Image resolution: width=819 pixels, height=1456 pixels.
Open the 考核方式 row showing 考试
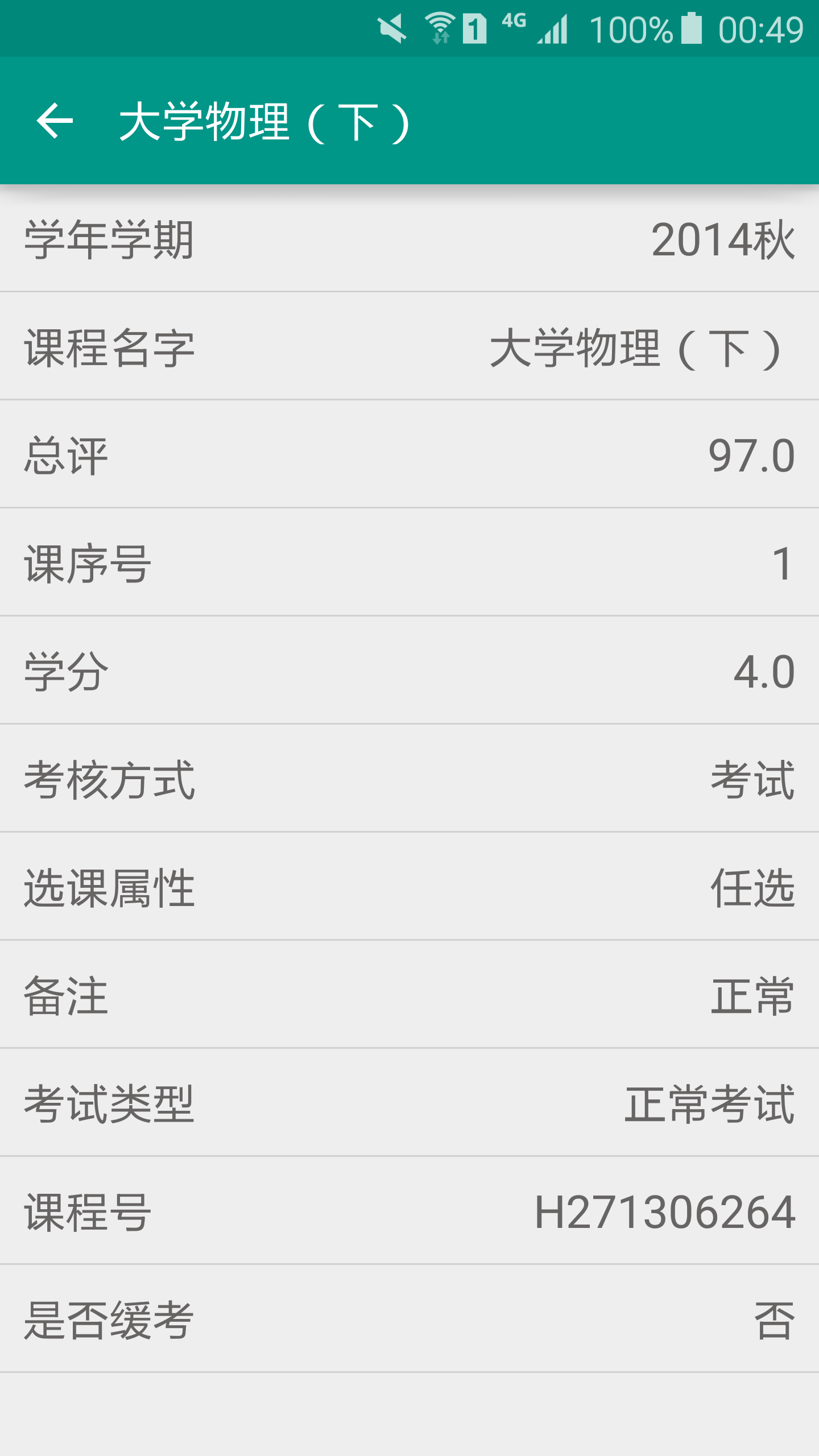(x=409, y=779)
